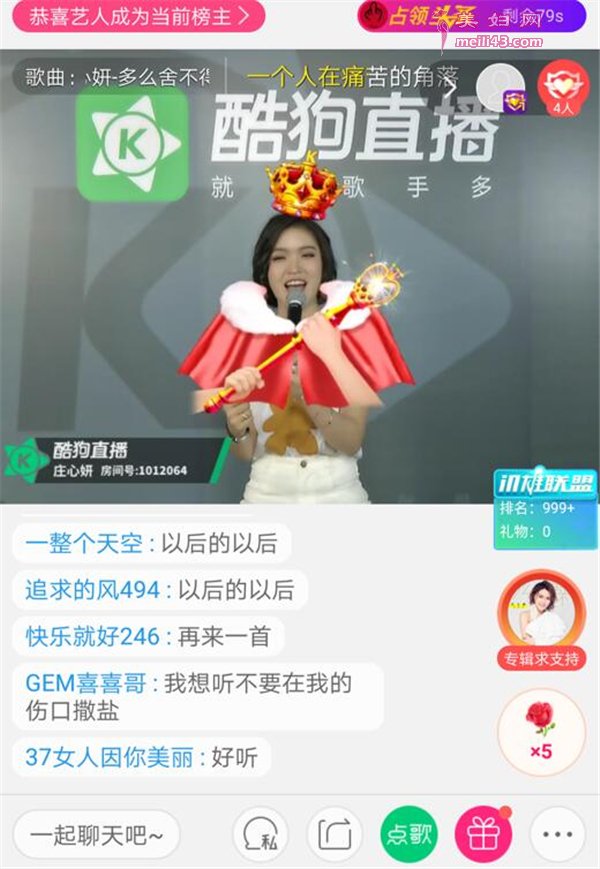Open the gift box panel

pos(483,833)
